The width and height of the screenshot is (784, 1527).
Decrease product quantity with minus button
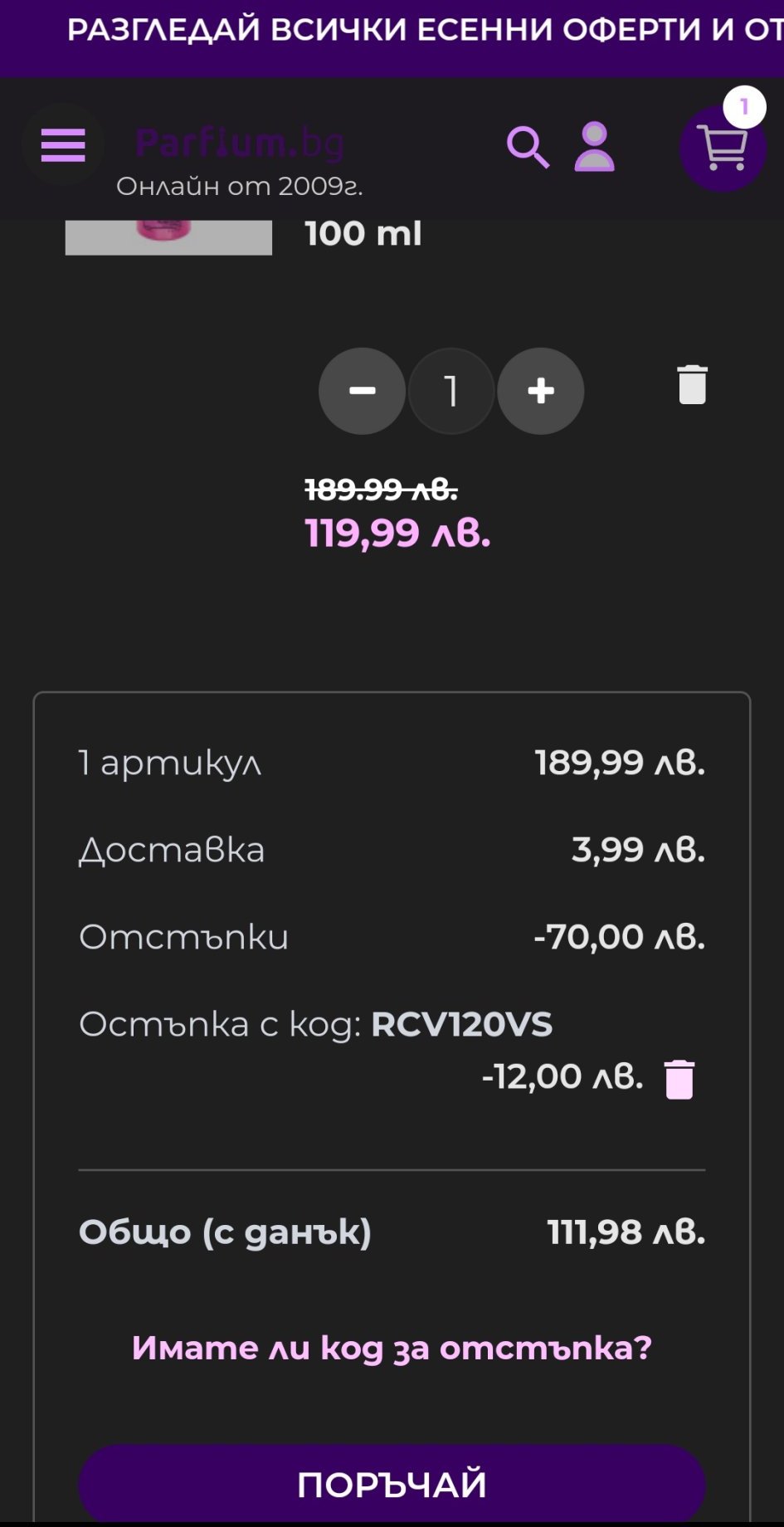362,391
